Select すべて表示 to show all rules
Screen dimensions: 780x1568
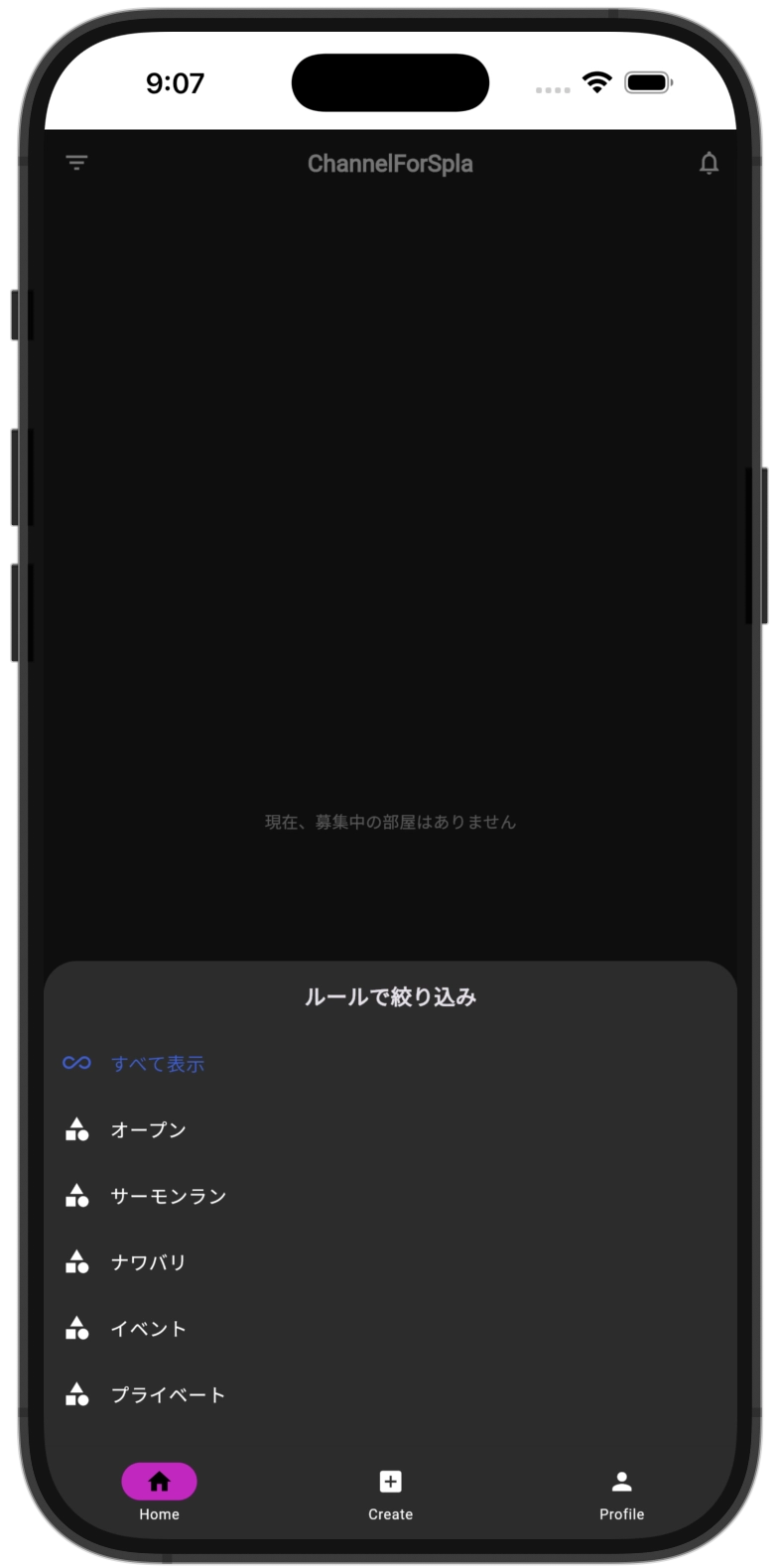pos(157,1064)
